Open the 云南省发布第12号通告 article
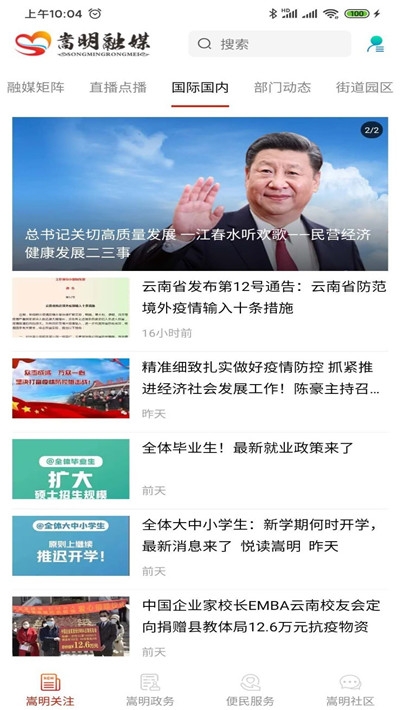400x710 pixels. click(x=200, y=309)
